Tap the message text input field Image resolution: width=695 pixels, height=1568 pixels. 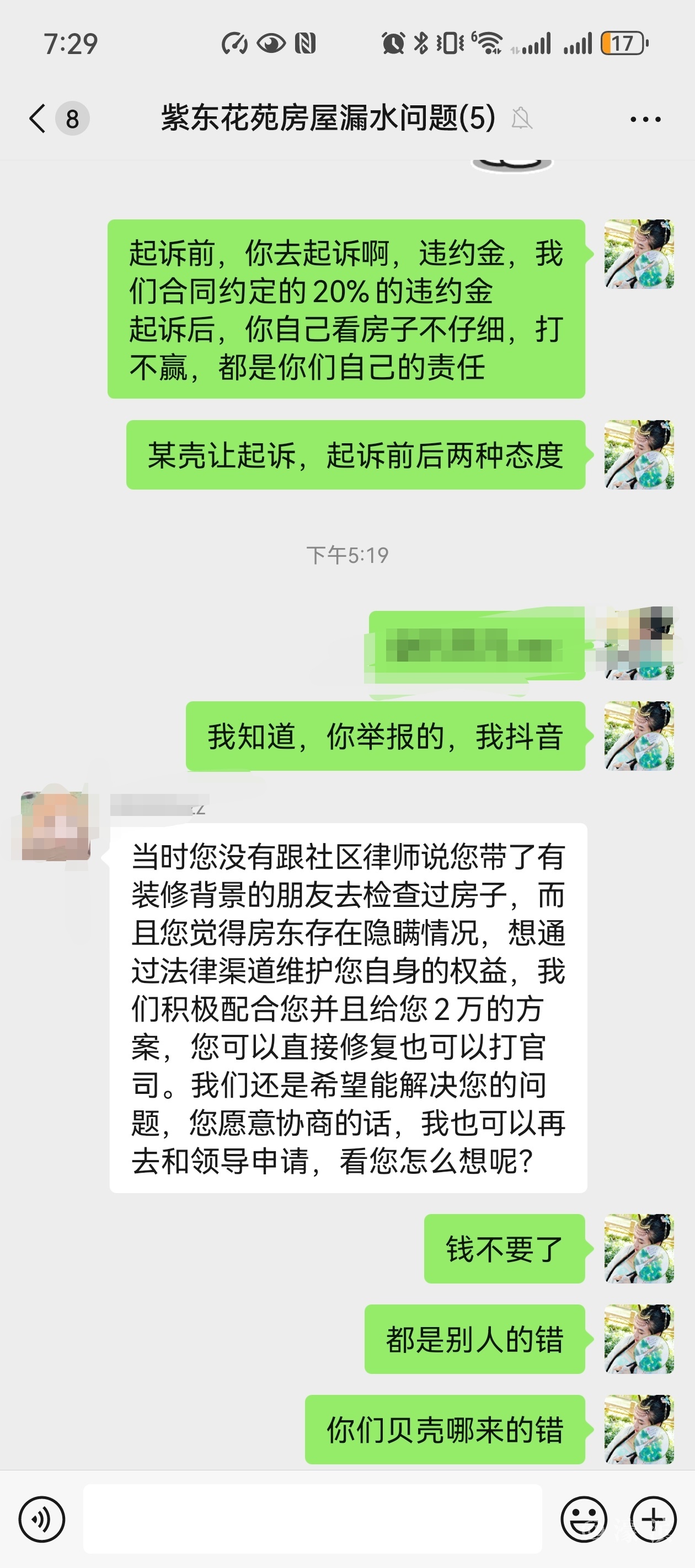coord(312,1519)
